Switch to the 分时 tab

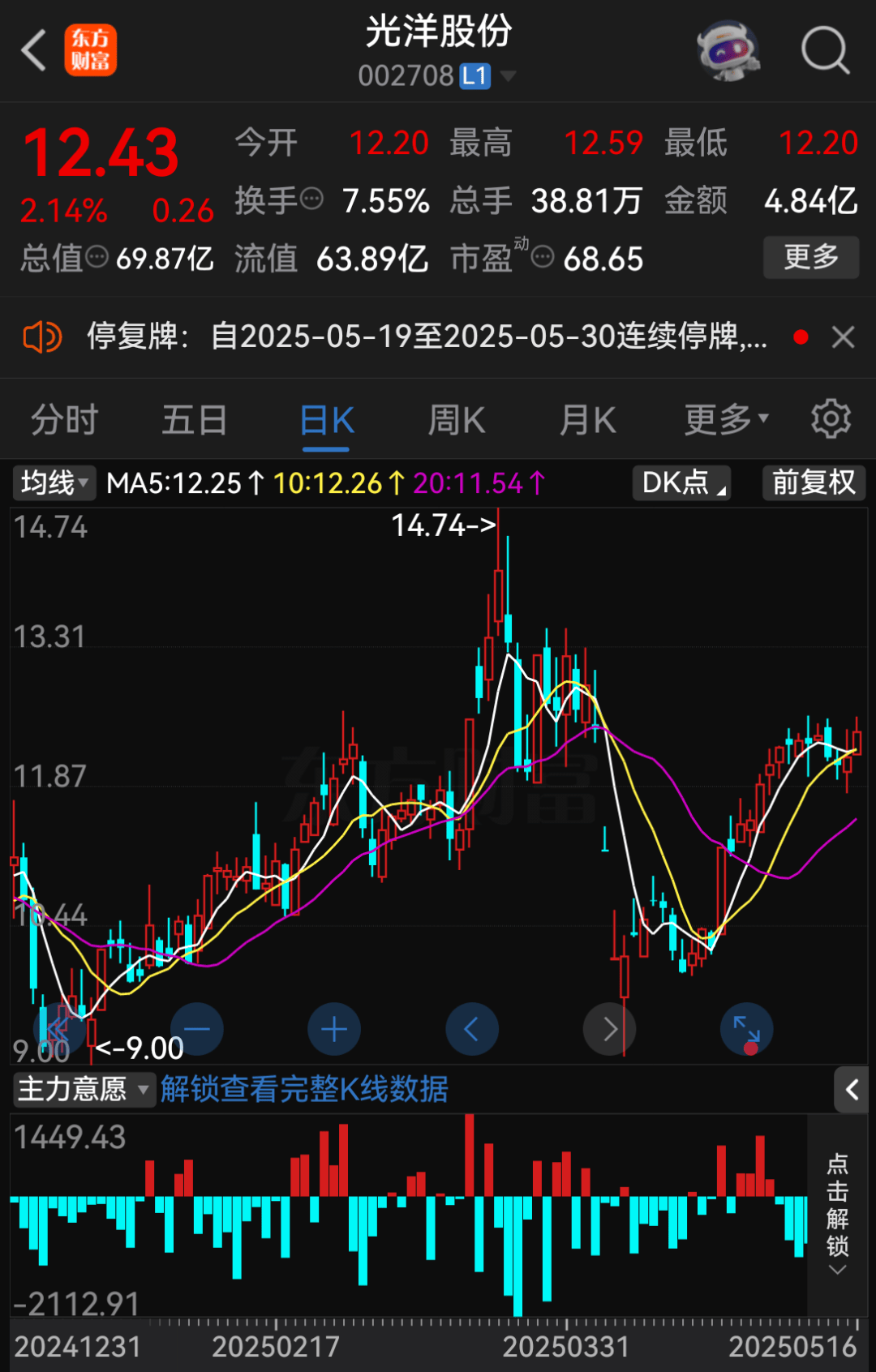pyautogui.click(x=63, y=419)
